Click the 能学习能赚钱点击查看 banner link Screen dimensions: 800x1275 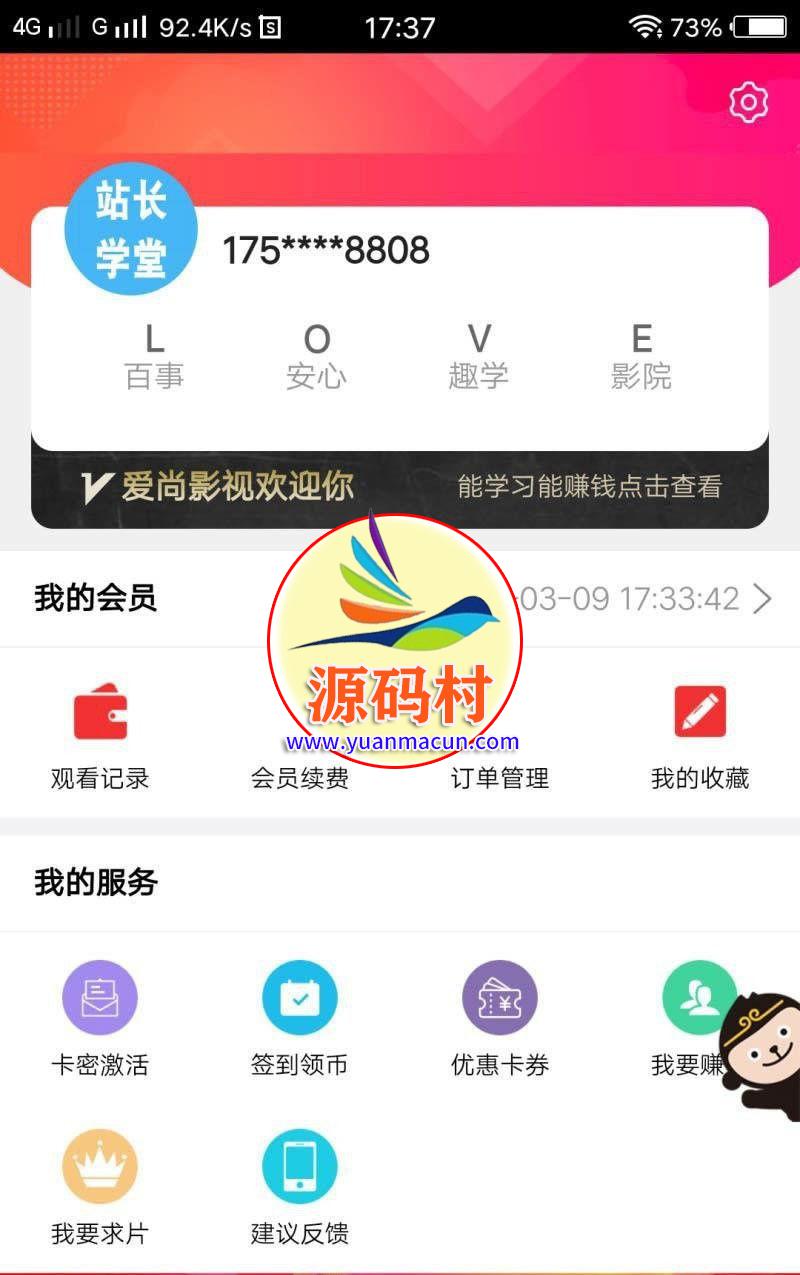(x=588, y=487)
